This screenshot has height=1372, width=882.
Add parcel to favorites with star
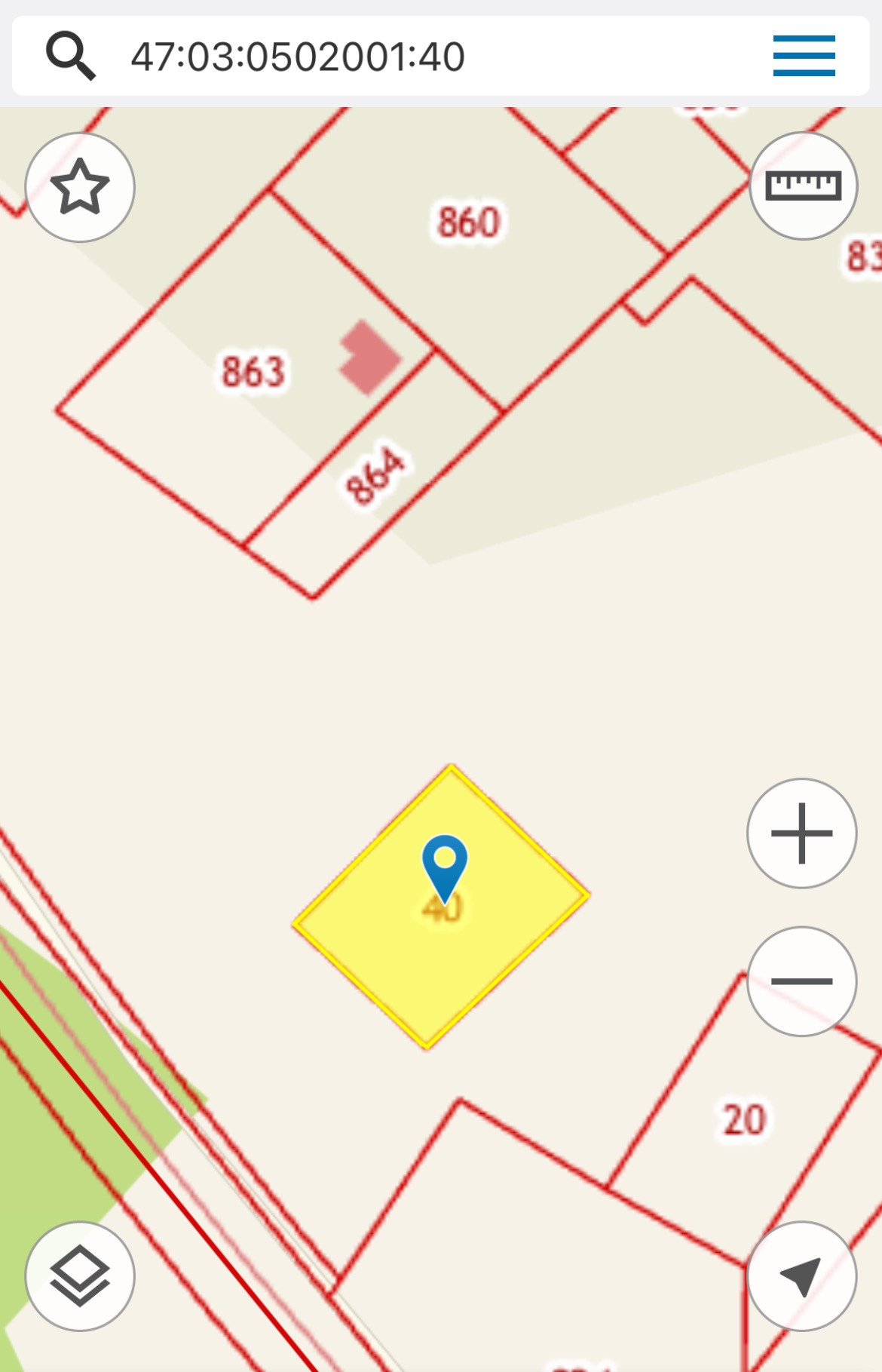coord(80,187)
